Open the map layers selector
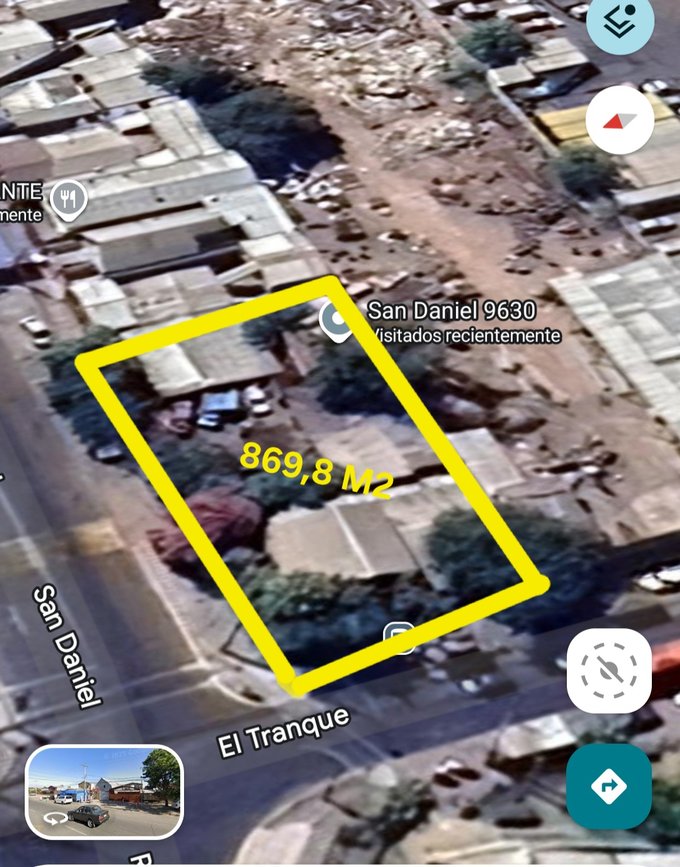This screenshot has width=680, height=867. click(x=619, y=23)
